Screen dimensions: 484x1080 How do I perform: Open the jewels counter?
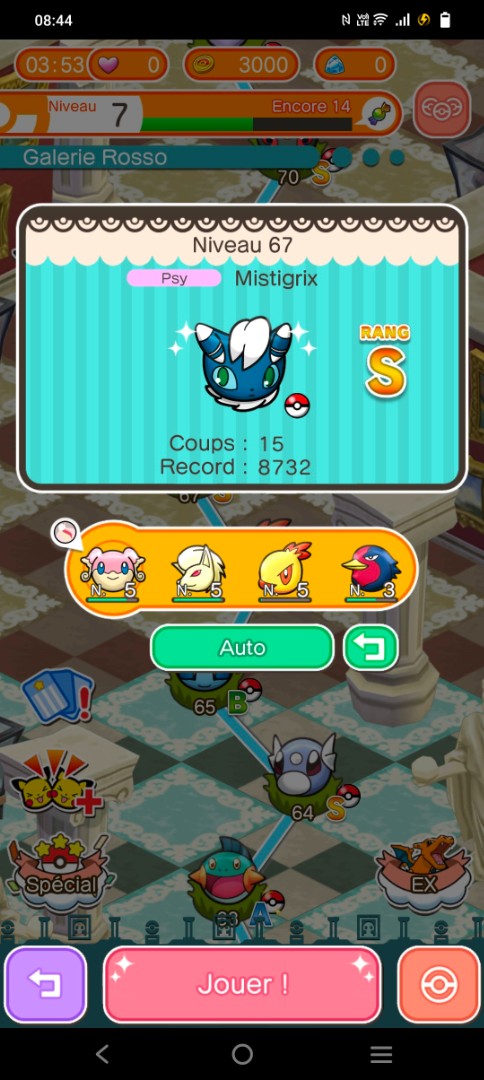coord(355,65)
